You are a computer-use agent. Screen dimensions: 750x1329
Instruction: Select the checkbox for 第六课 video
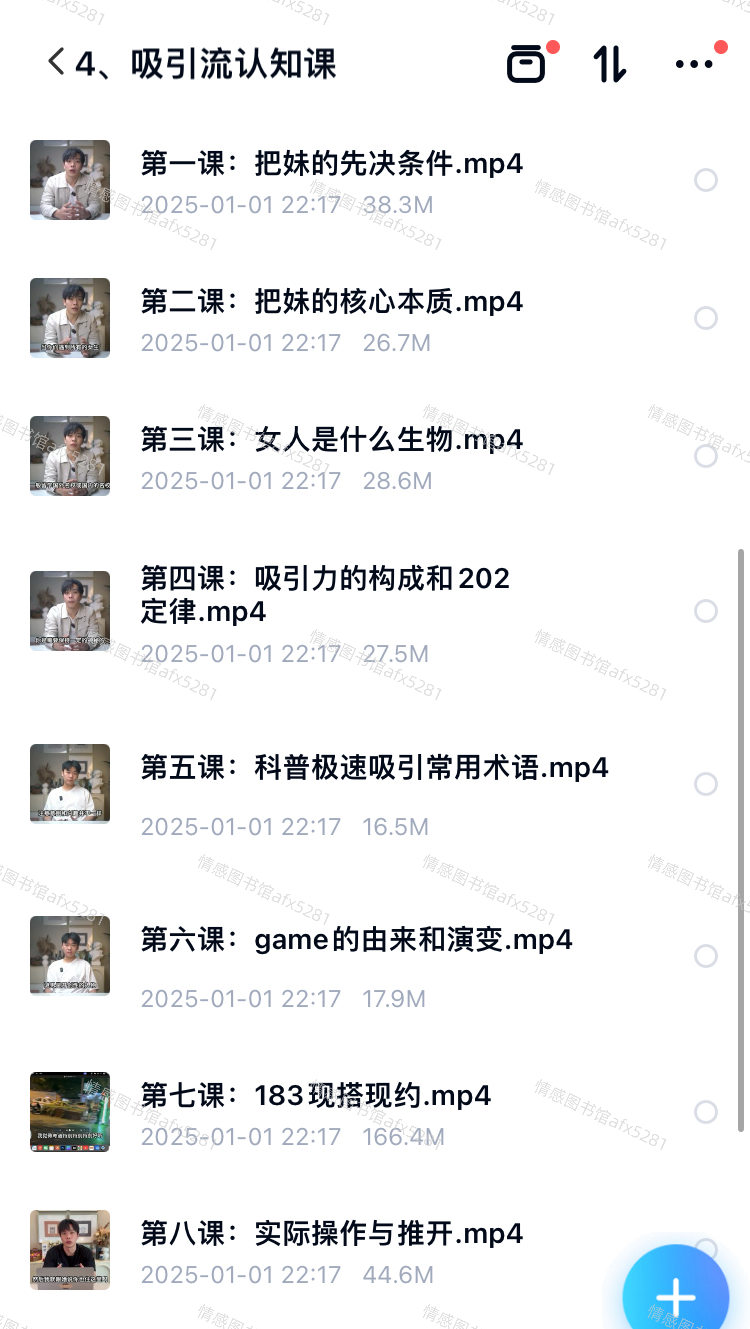coord(706,956)
